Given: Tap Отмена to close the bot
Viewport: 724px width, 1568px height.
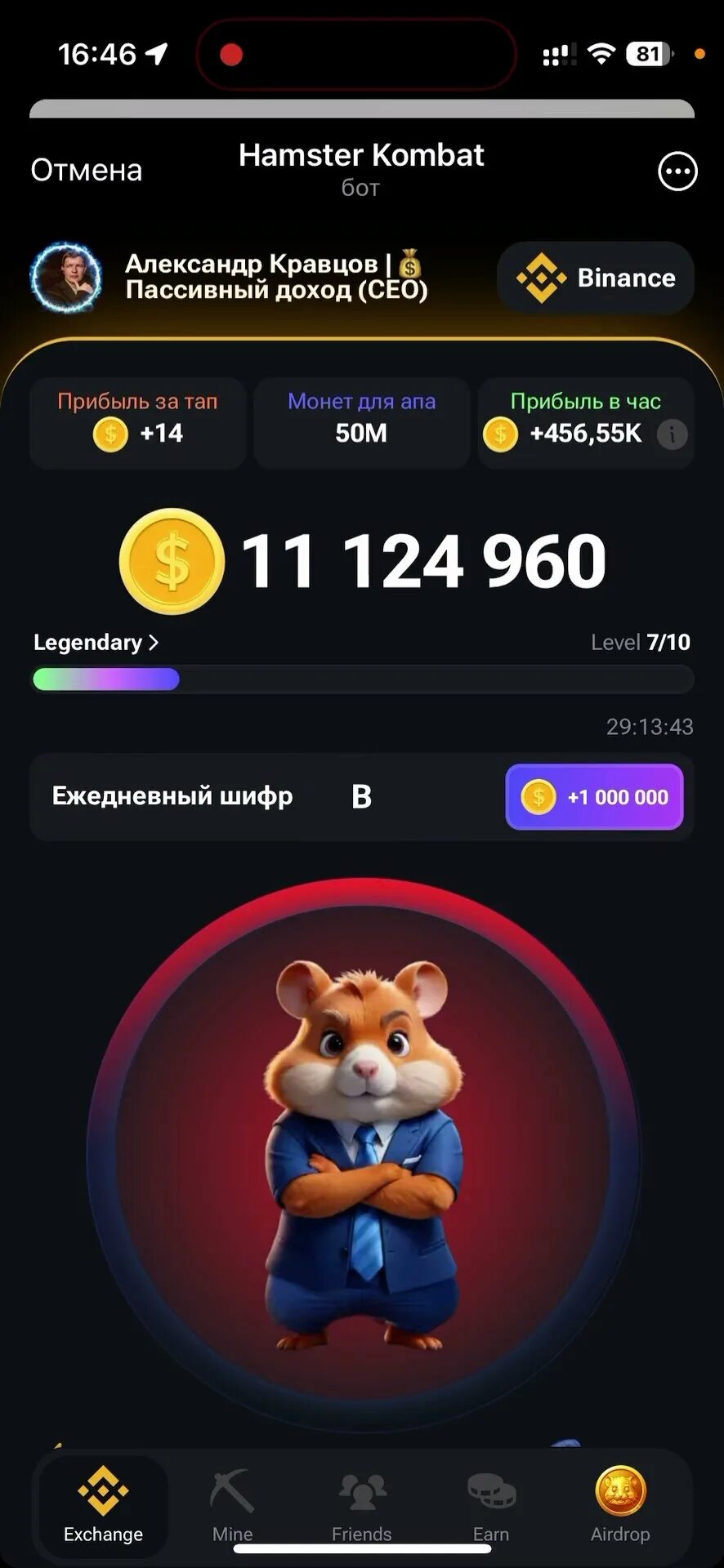Looking at the screenshot, I should point(87,170).
